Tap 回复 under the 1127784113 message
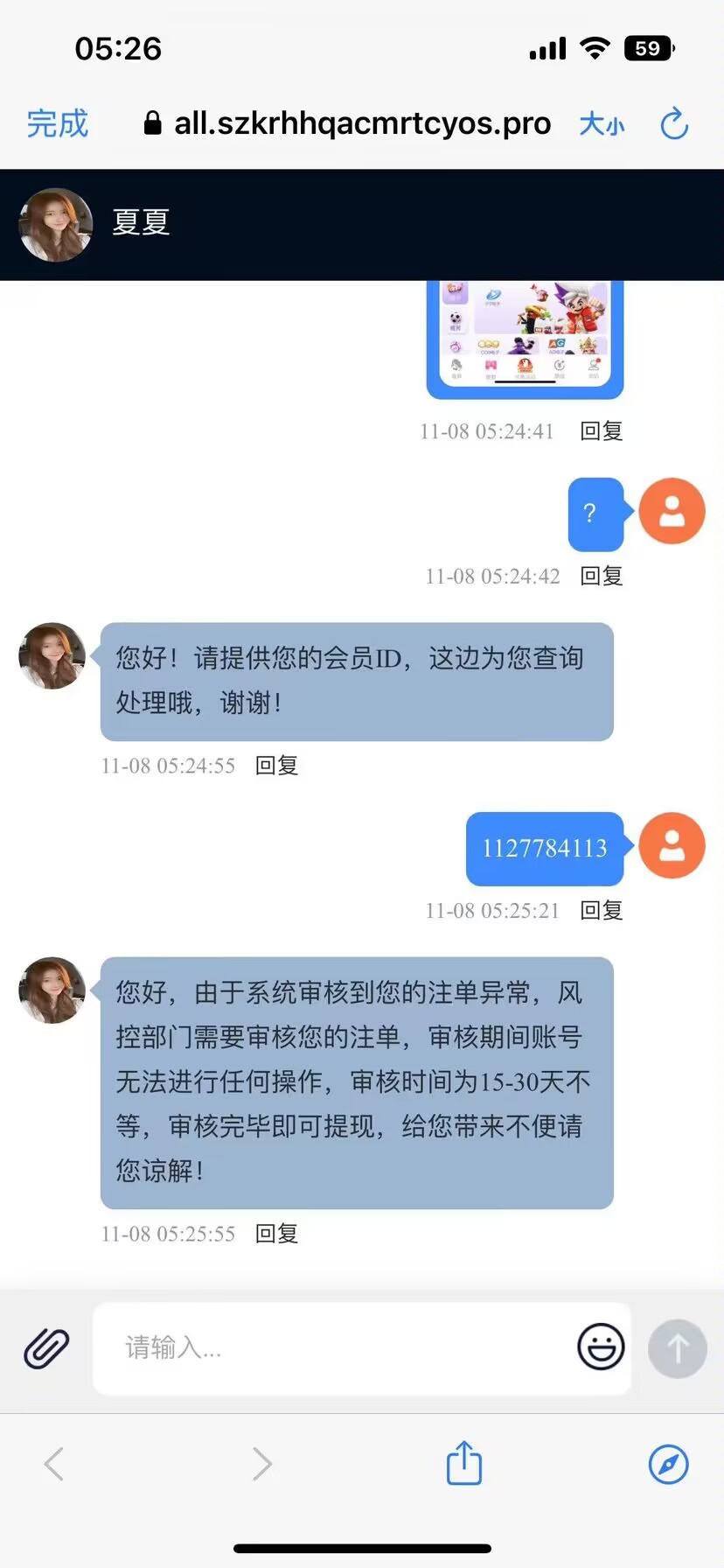This screenshot has width=724, height=1568. point(602,910)
